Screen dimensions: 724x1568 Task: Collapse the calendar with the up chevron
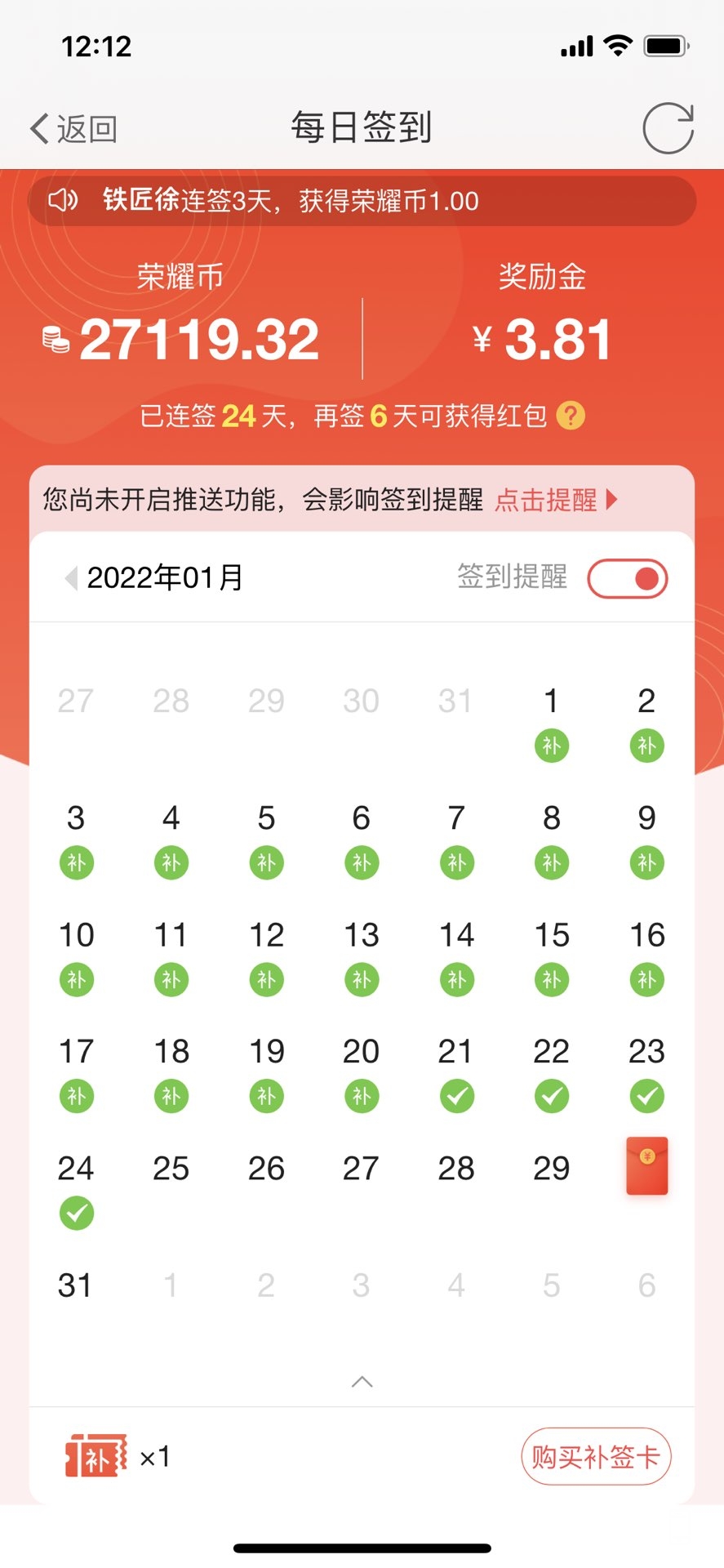362,1381
